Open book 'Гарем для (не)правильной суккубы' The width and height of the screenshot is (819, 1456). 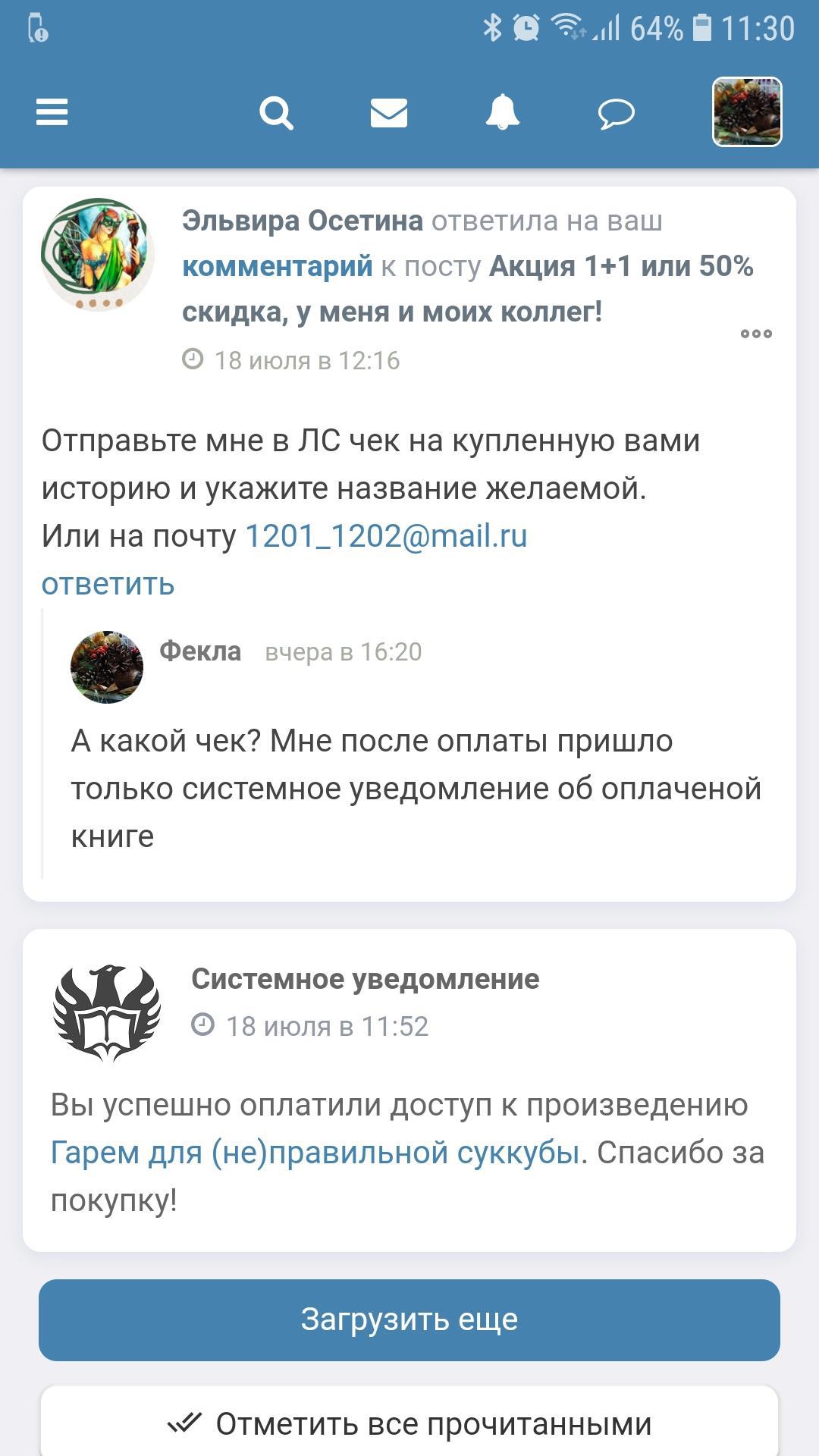click(x=315, y=1153)
